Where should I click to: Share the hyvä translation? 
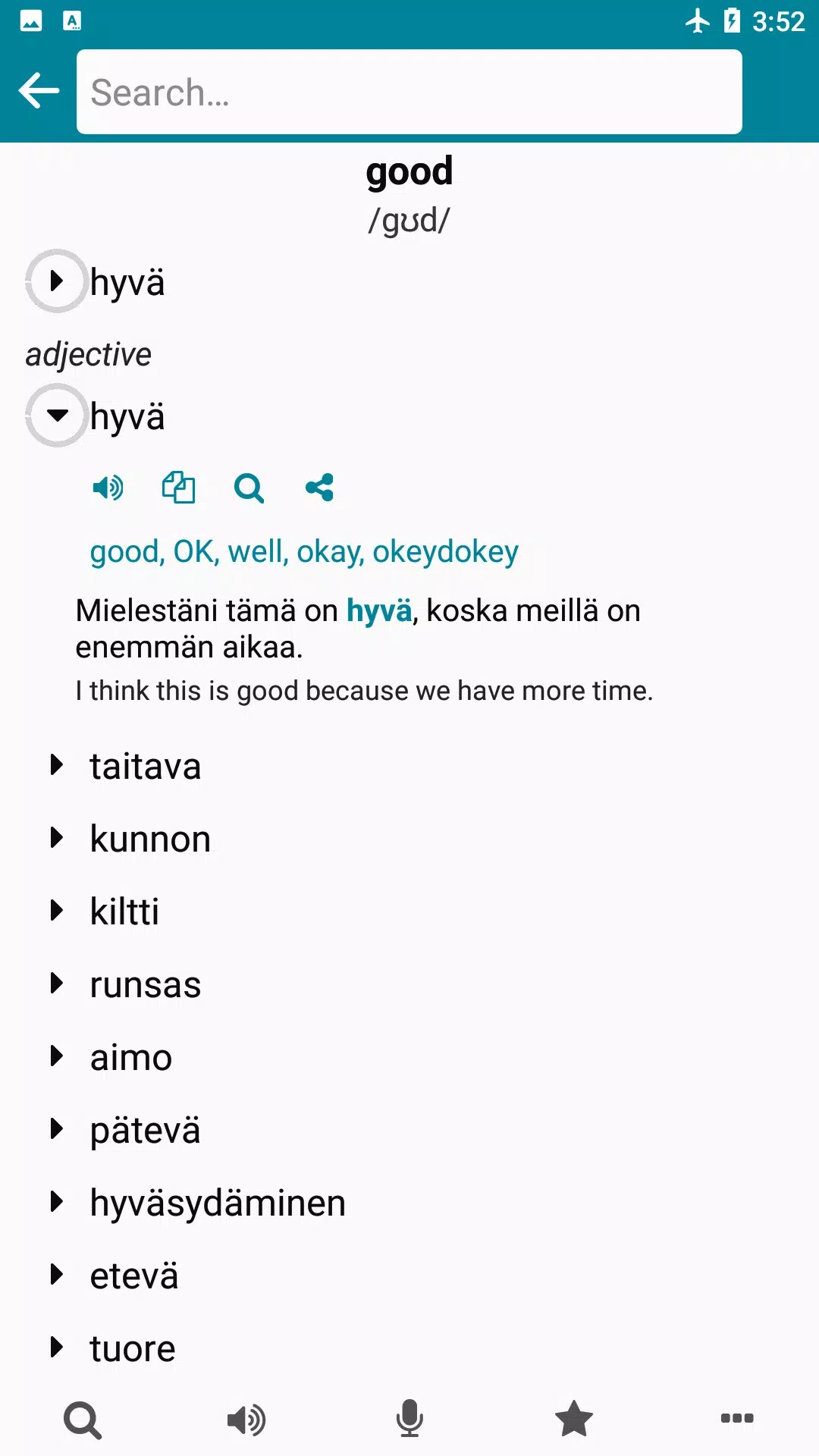coord(319,488)
